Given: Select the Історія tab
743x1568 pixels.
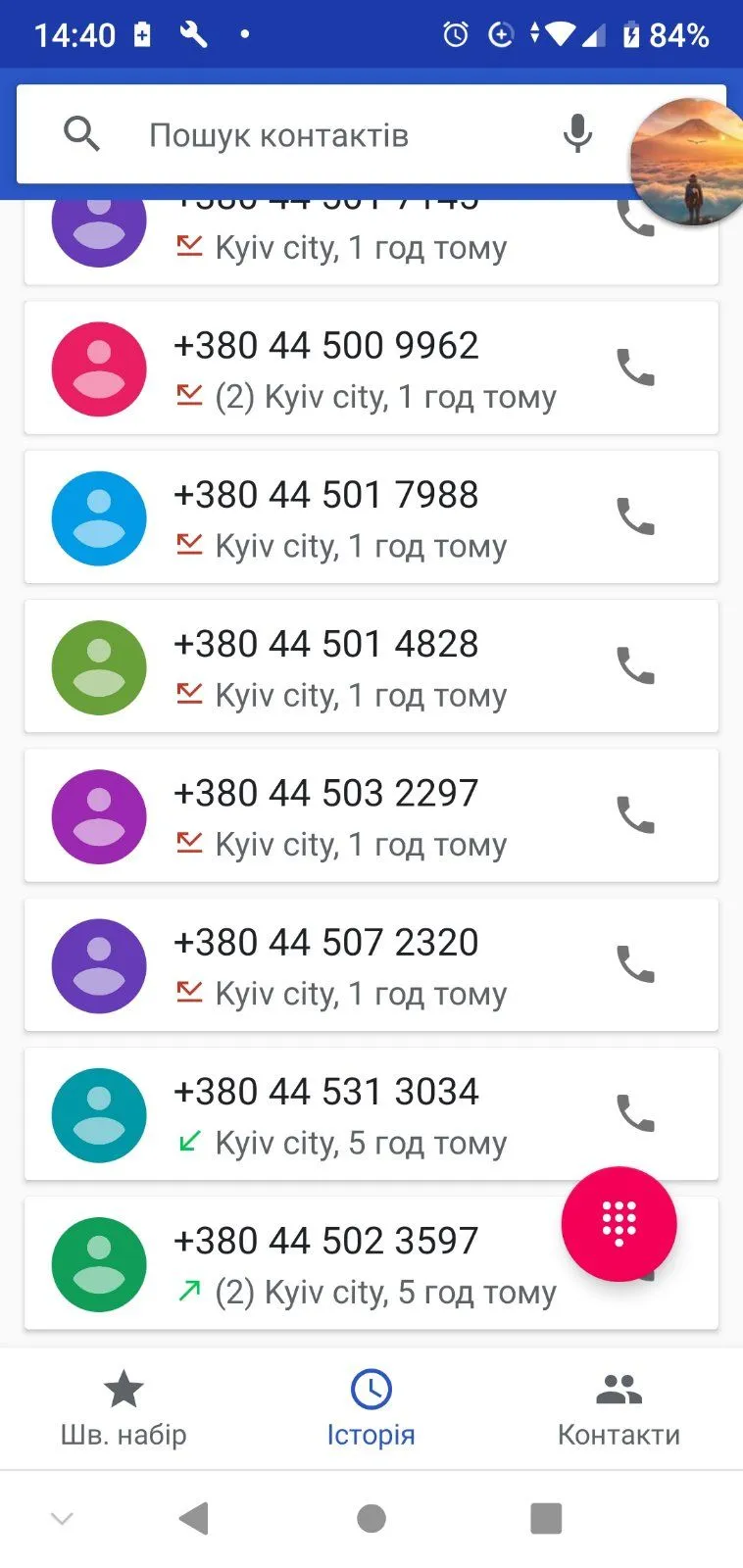Looking at the screenshot, I should point(371,1409).
